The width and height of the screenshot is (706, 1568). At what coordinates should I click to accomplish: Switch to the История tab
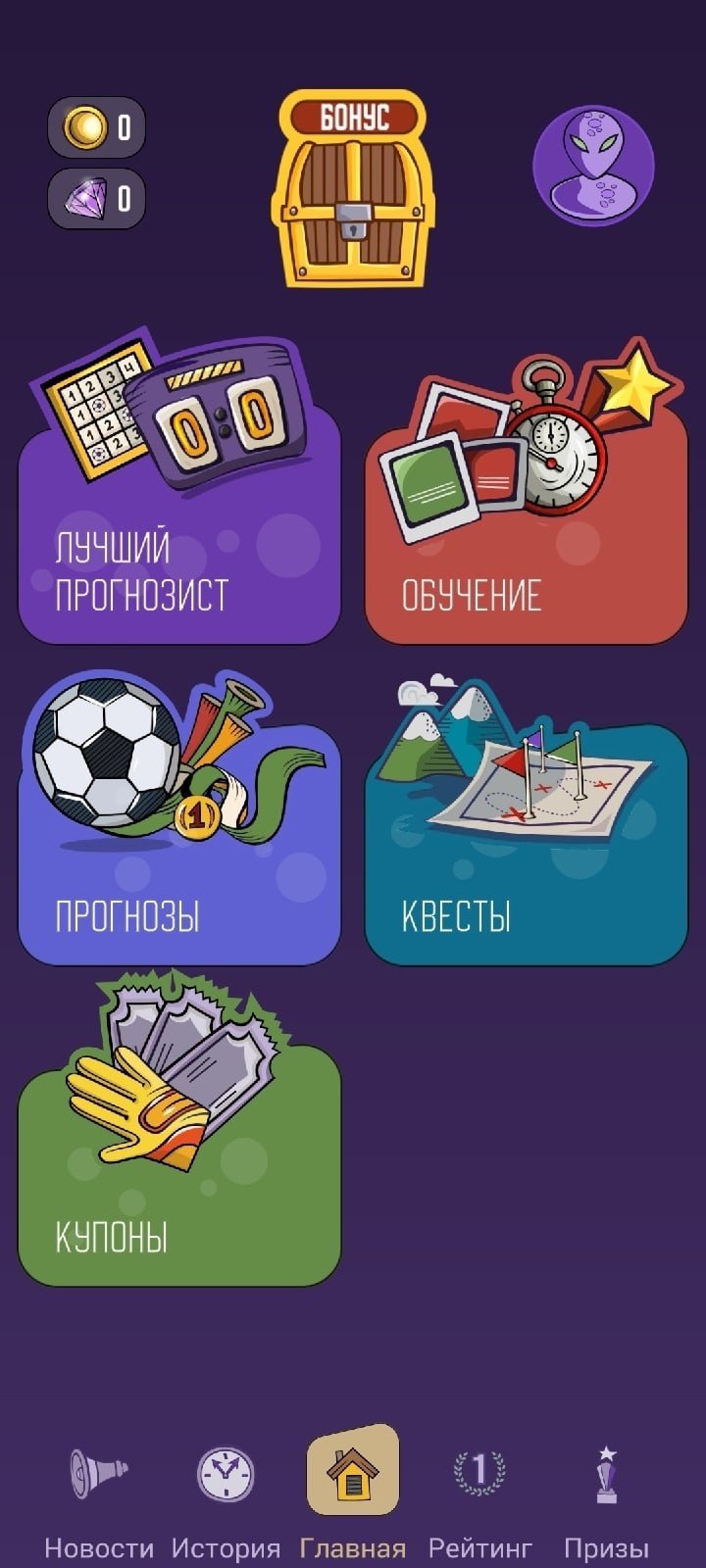tap(226, 1497)
